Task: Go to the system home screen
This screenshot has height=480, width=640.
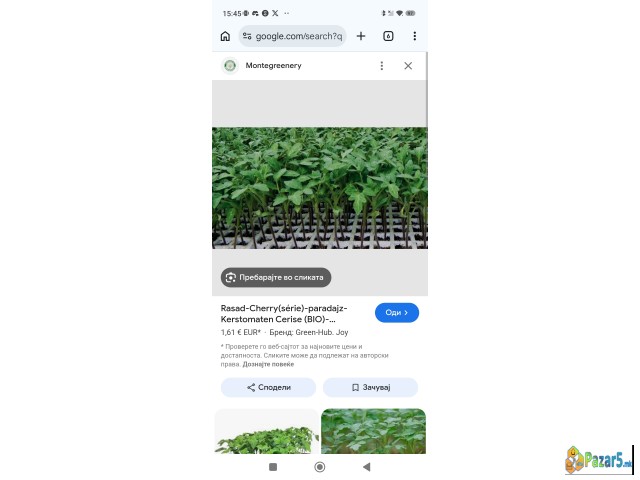Action: coord(319,467)
